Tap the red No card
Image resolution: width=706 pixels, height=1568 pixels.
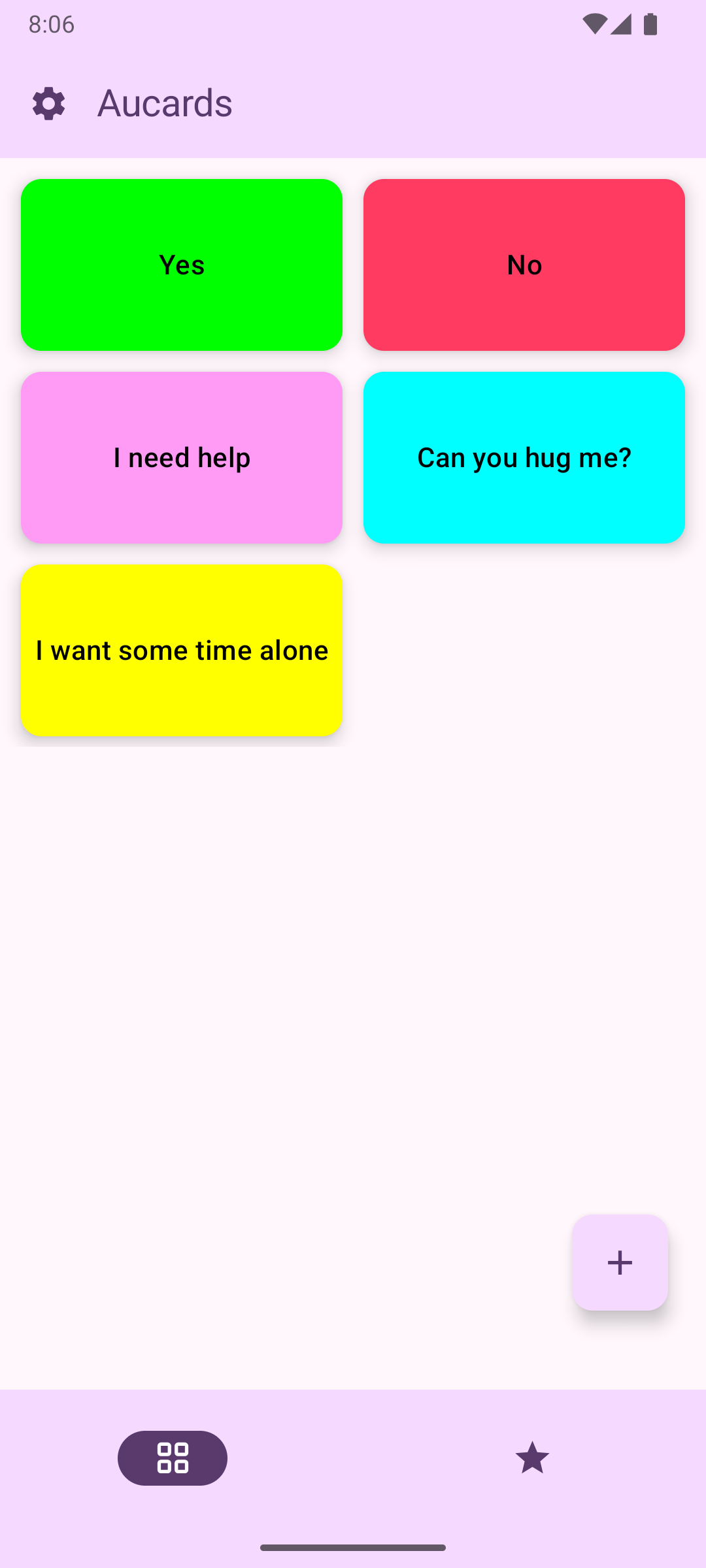tap(524, 264)
